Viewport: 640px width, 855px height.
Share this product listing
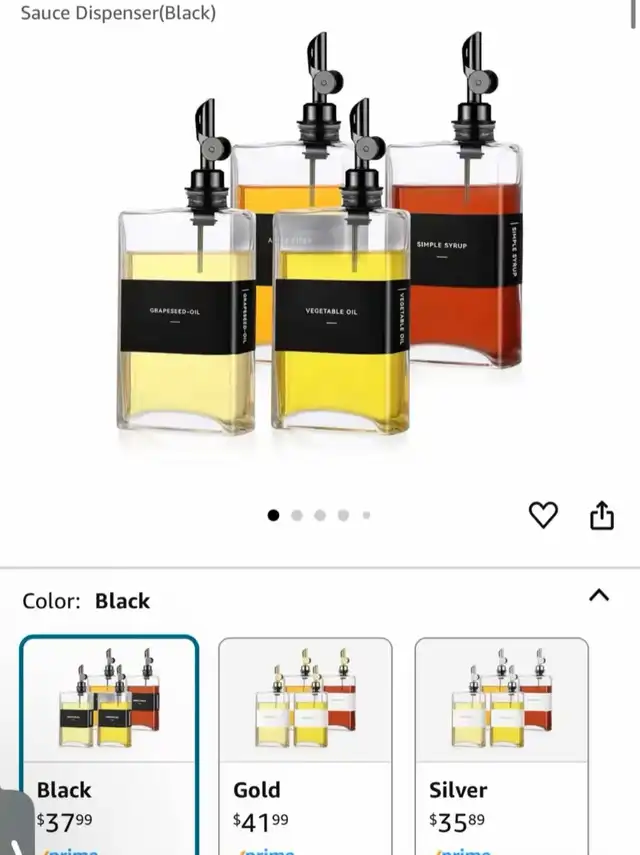[601, 515]
